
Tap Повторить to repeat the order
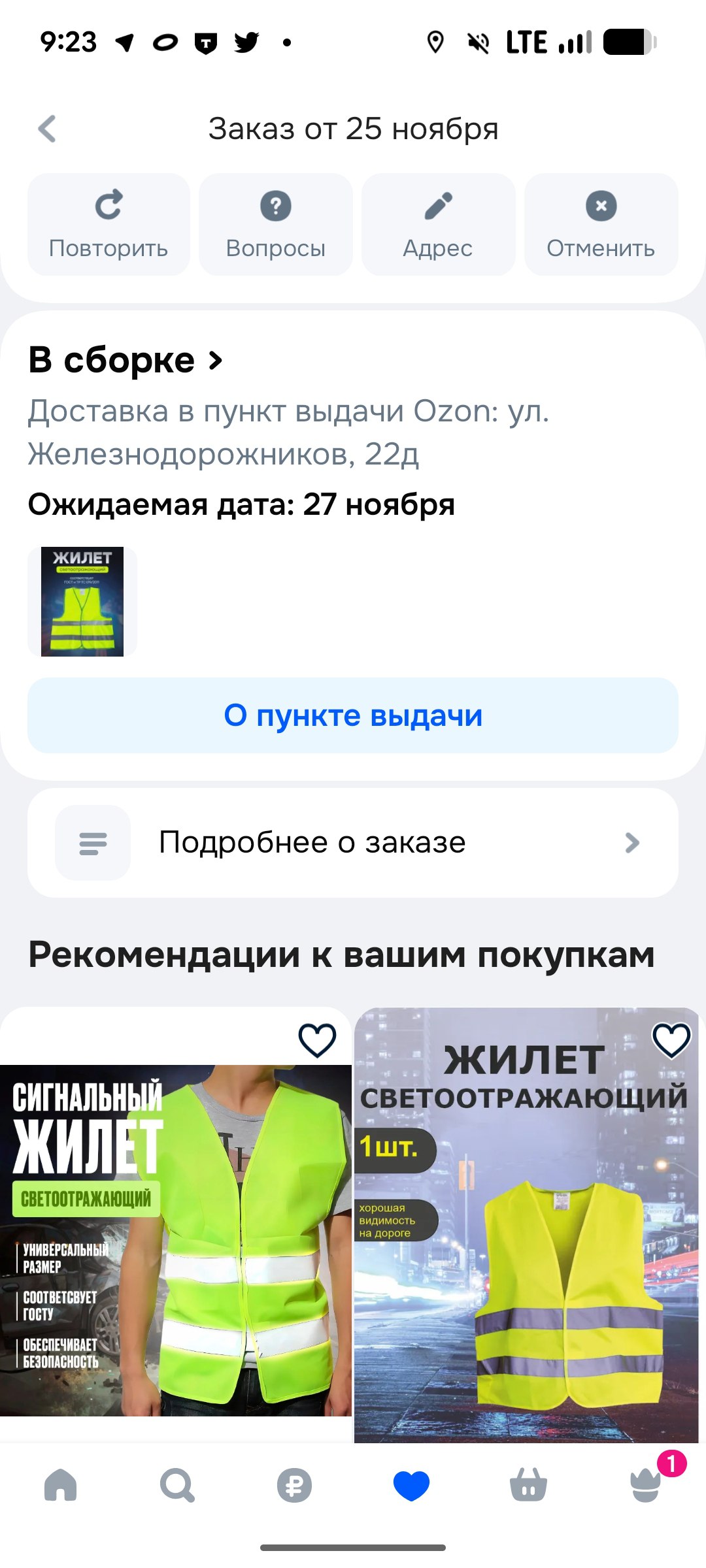[109, 224]
